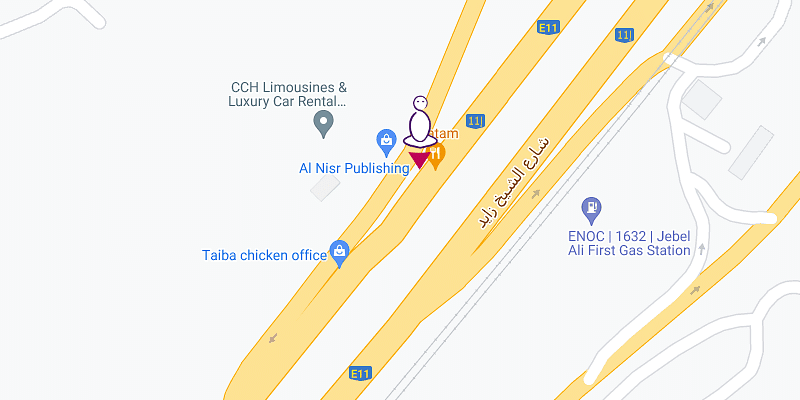
Task: Select the Al Nisr Publishing shop marker
Action: pos(386,141)
